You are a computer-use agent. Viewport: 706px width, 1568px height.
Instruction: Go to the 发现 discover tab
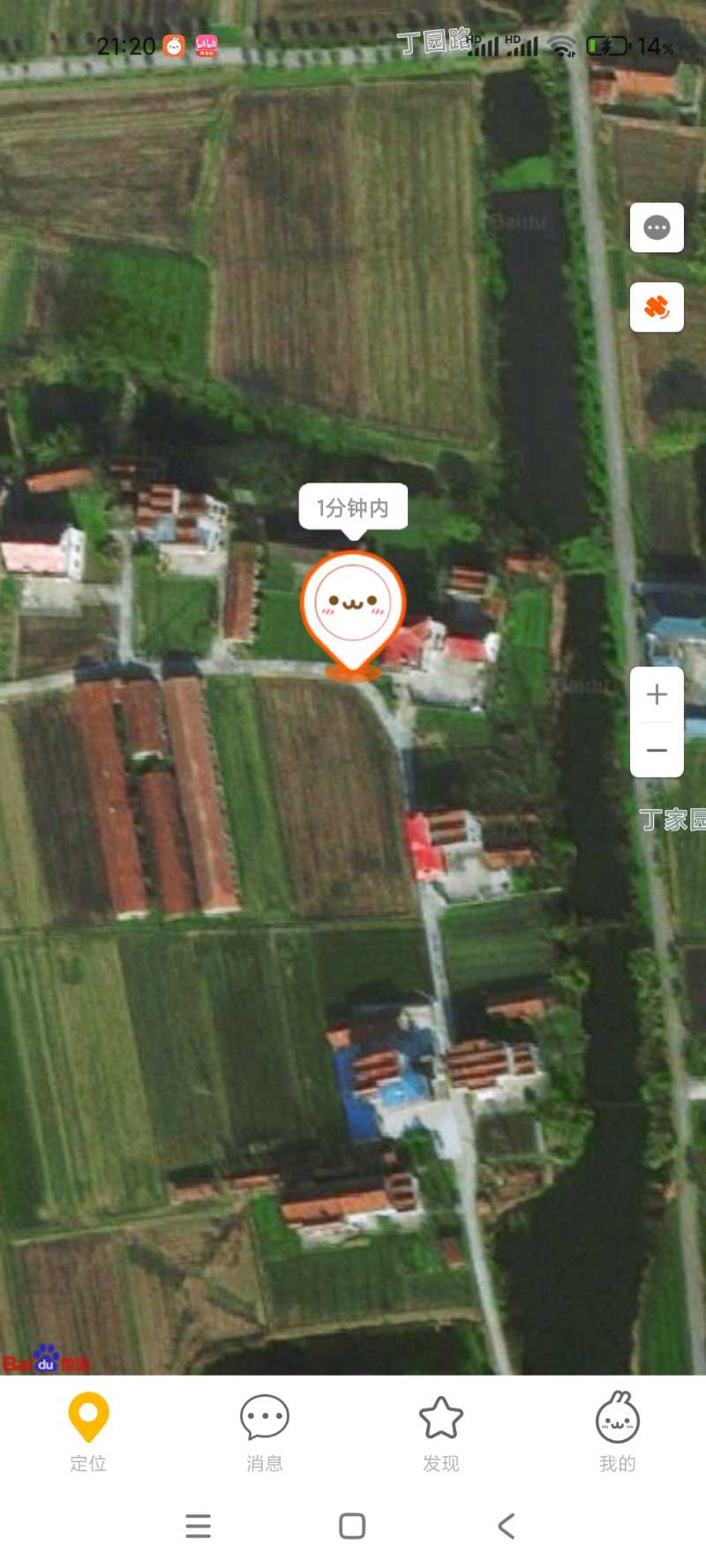pos(441,1431)
